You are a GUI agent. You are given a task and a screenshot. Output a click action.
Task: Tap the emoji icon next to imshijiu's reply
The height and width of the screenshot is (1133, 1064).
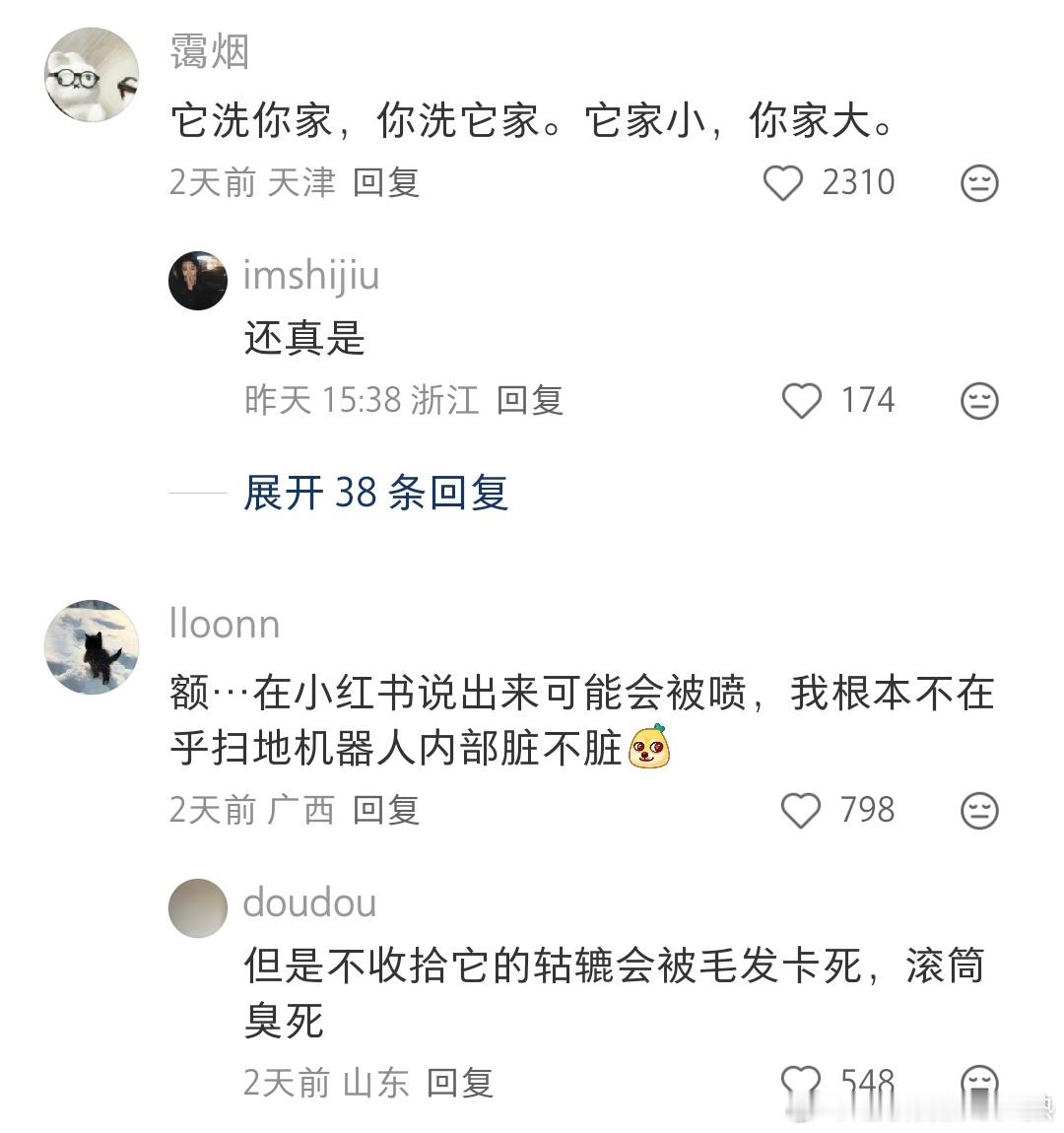click(977, 400)
